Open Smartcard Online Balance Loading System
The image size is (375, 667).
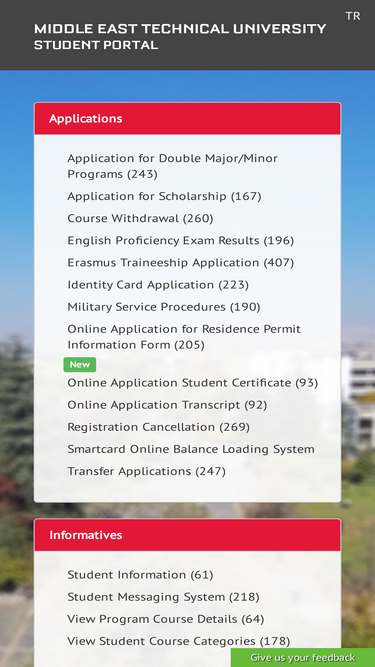pyautogui.click(x=191, y=449)
